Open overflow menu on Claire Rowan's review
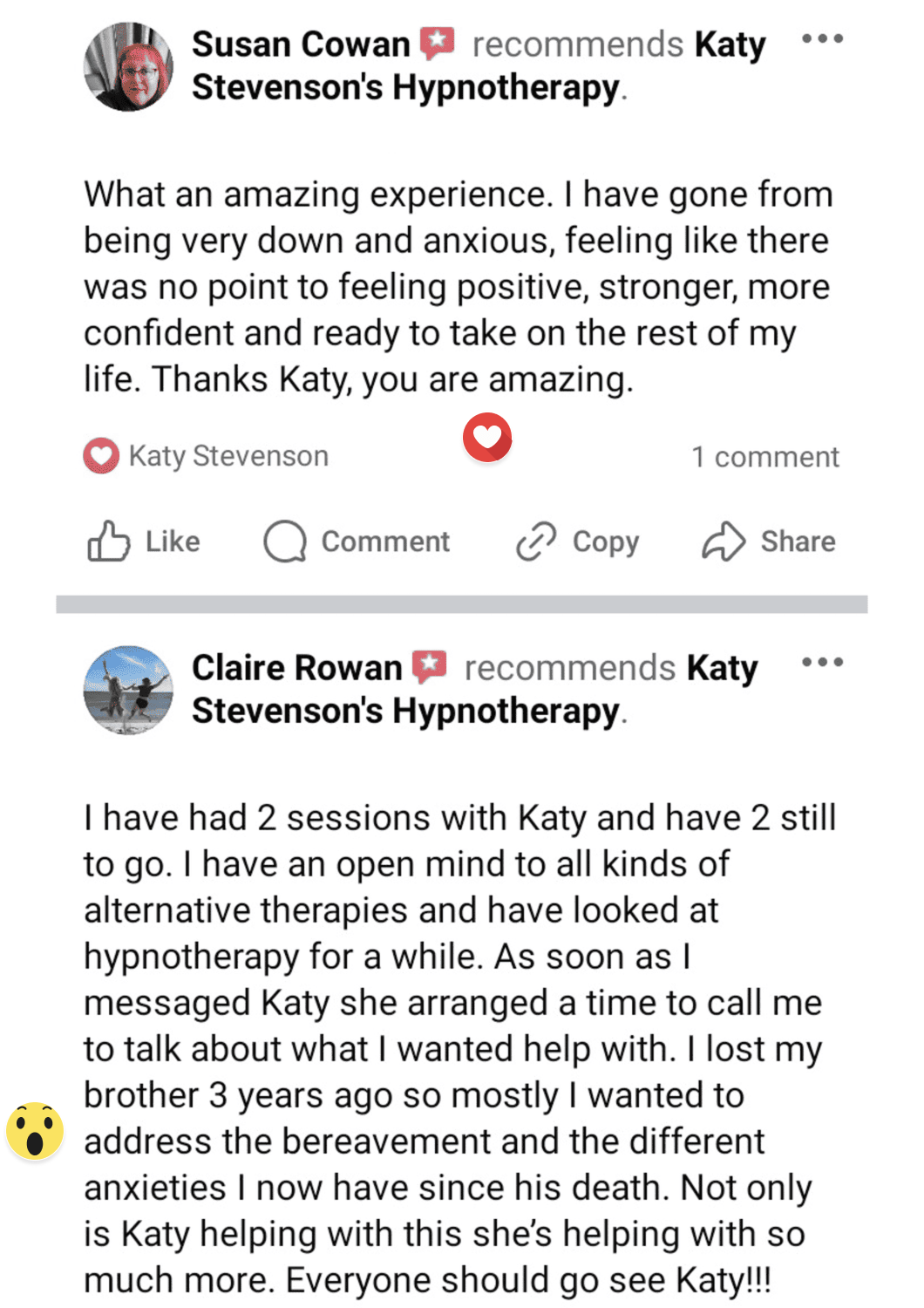Screen dimensions: 924x1308 pos(822,663)
